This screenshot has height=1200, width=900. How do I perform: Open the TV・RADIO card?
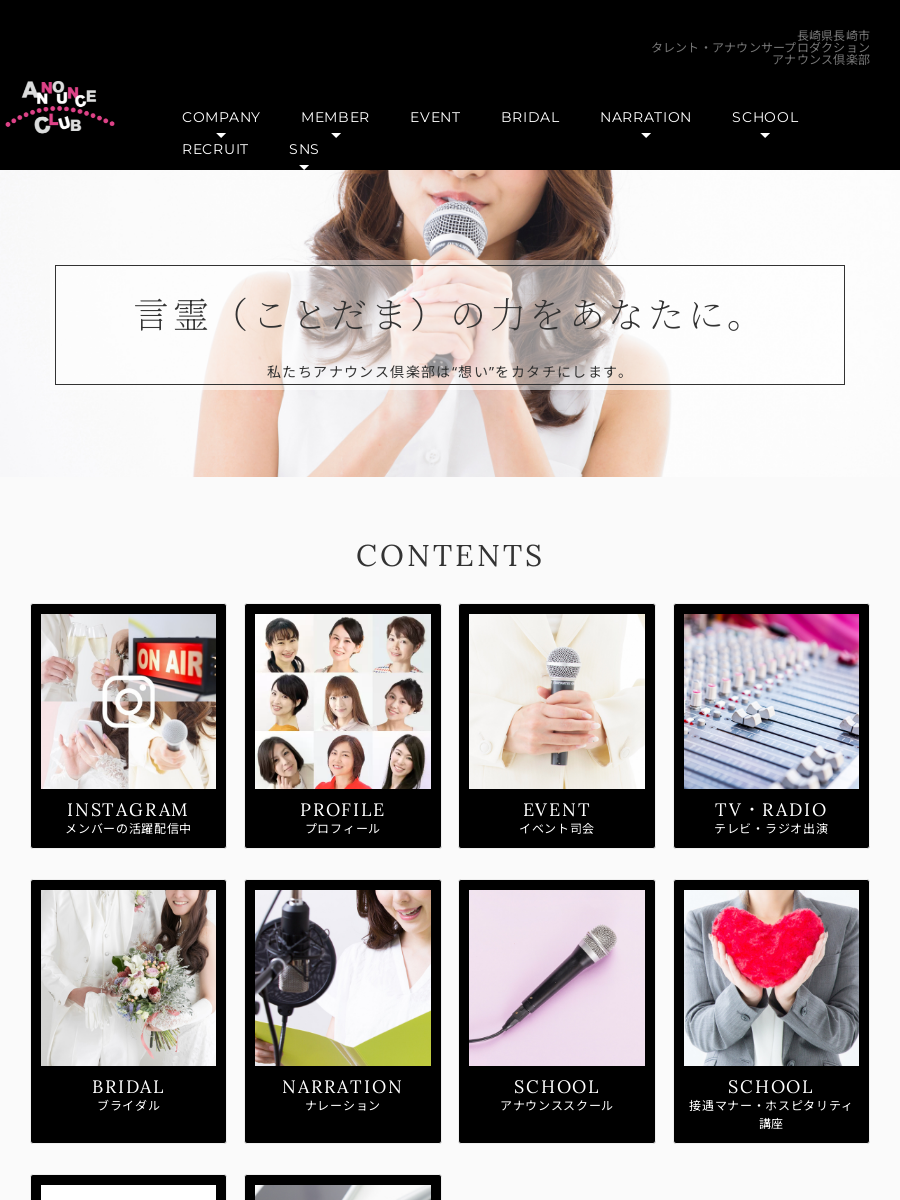[771, 725]
